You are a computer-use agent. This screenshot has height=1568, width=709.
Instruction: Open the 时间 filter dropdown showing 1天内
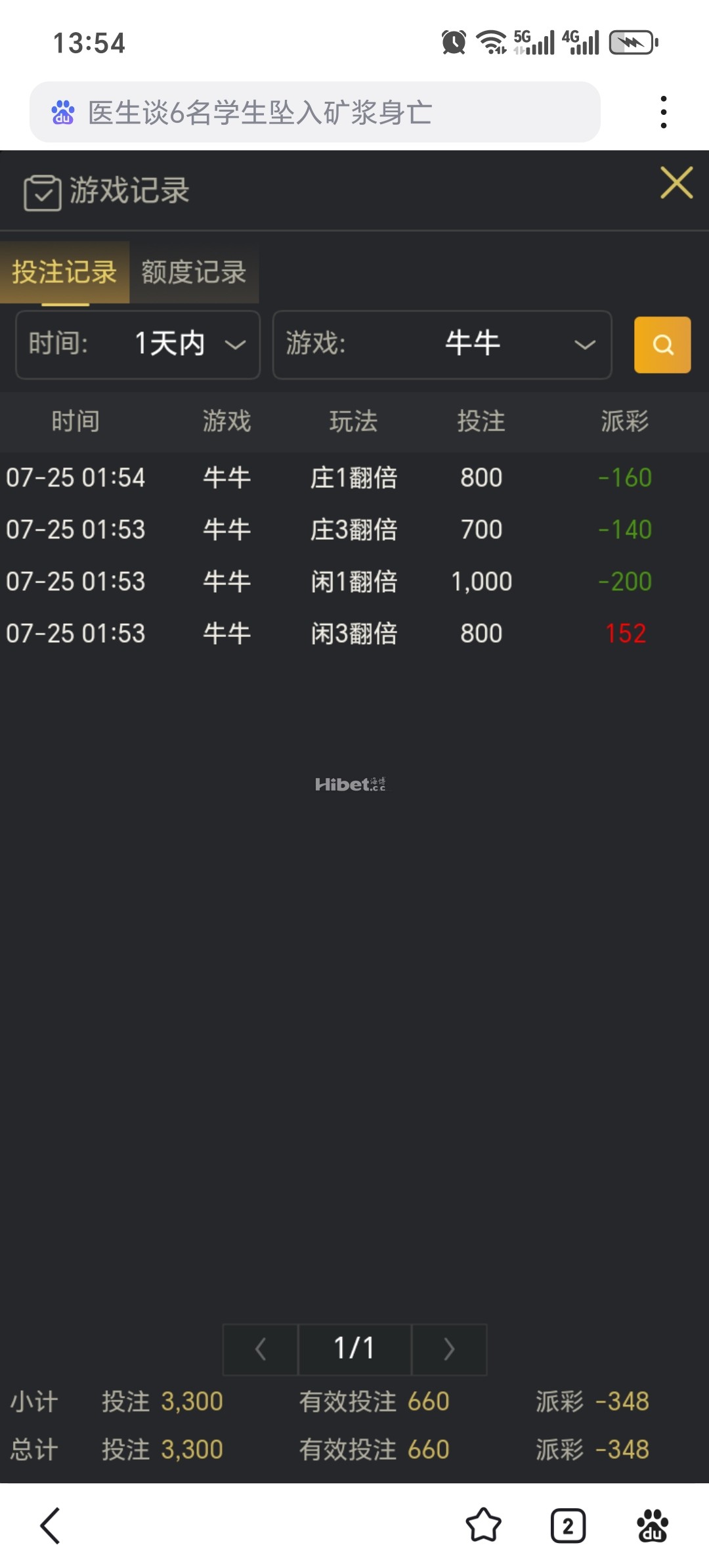[x=137, y=344]
